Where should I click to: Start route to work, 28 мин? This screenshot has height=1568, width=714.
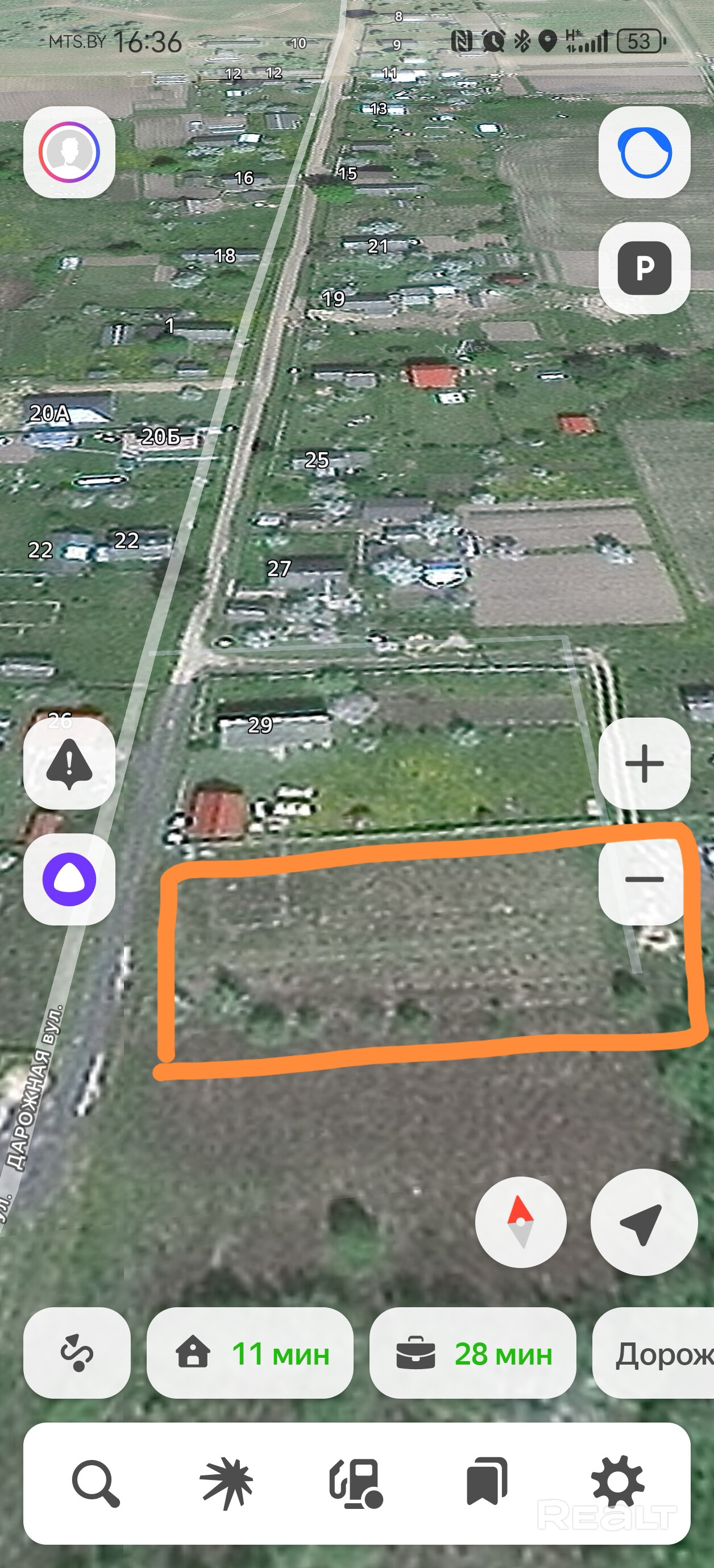coord(473,1353)
